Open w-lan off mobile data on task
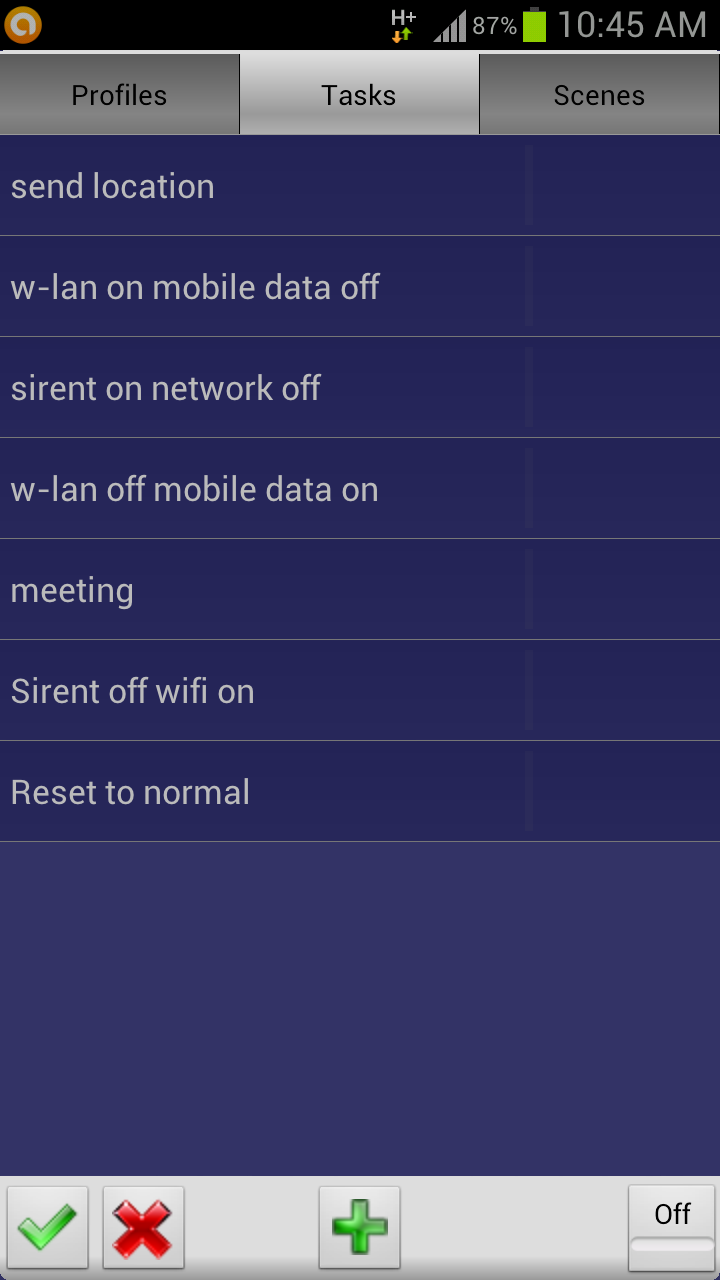This screenshot has width=720, height=1280. click(x=360, y=489)
